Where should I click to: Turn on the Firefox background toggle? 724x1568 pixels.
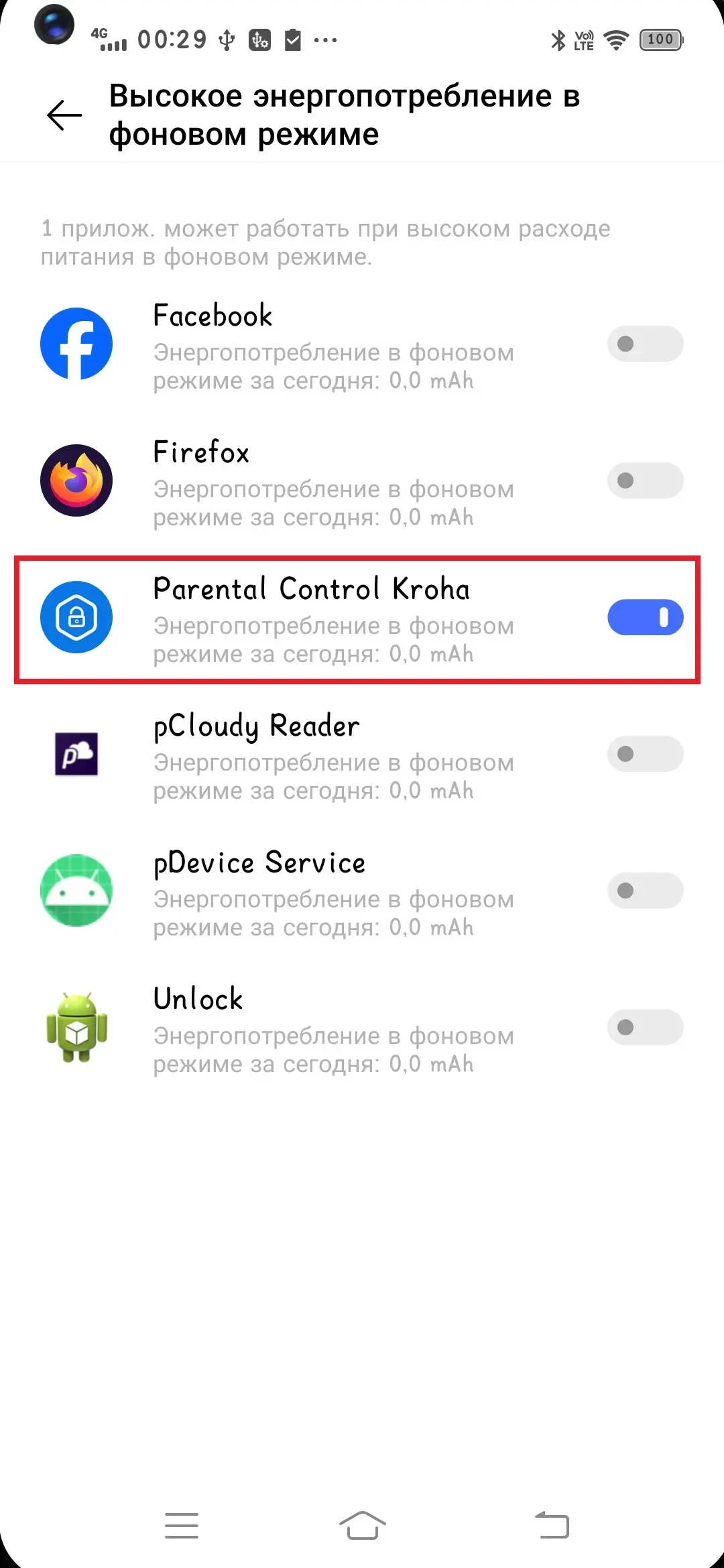(645, 481)
